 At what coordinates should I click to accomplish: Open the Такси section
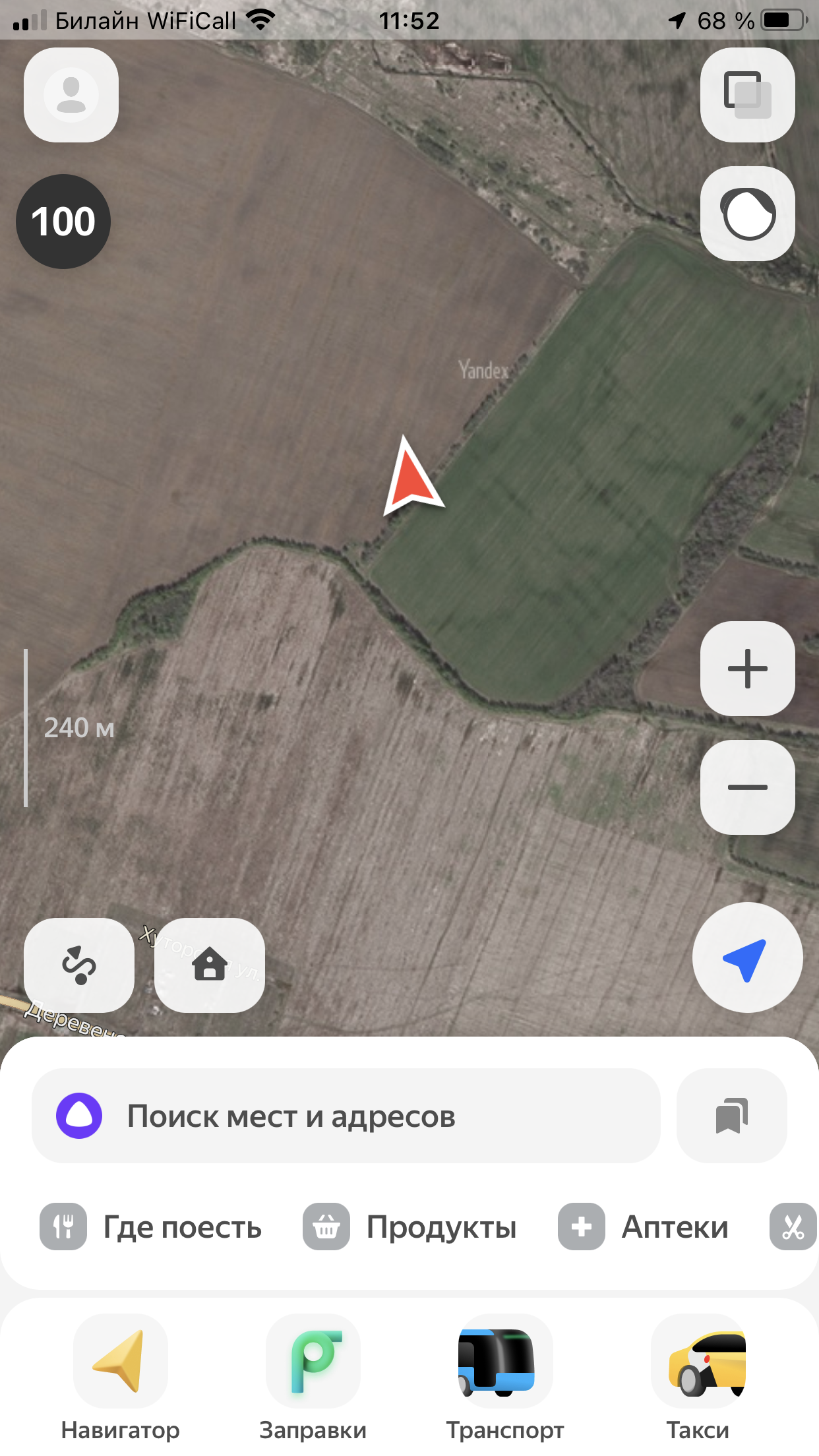698,1378
